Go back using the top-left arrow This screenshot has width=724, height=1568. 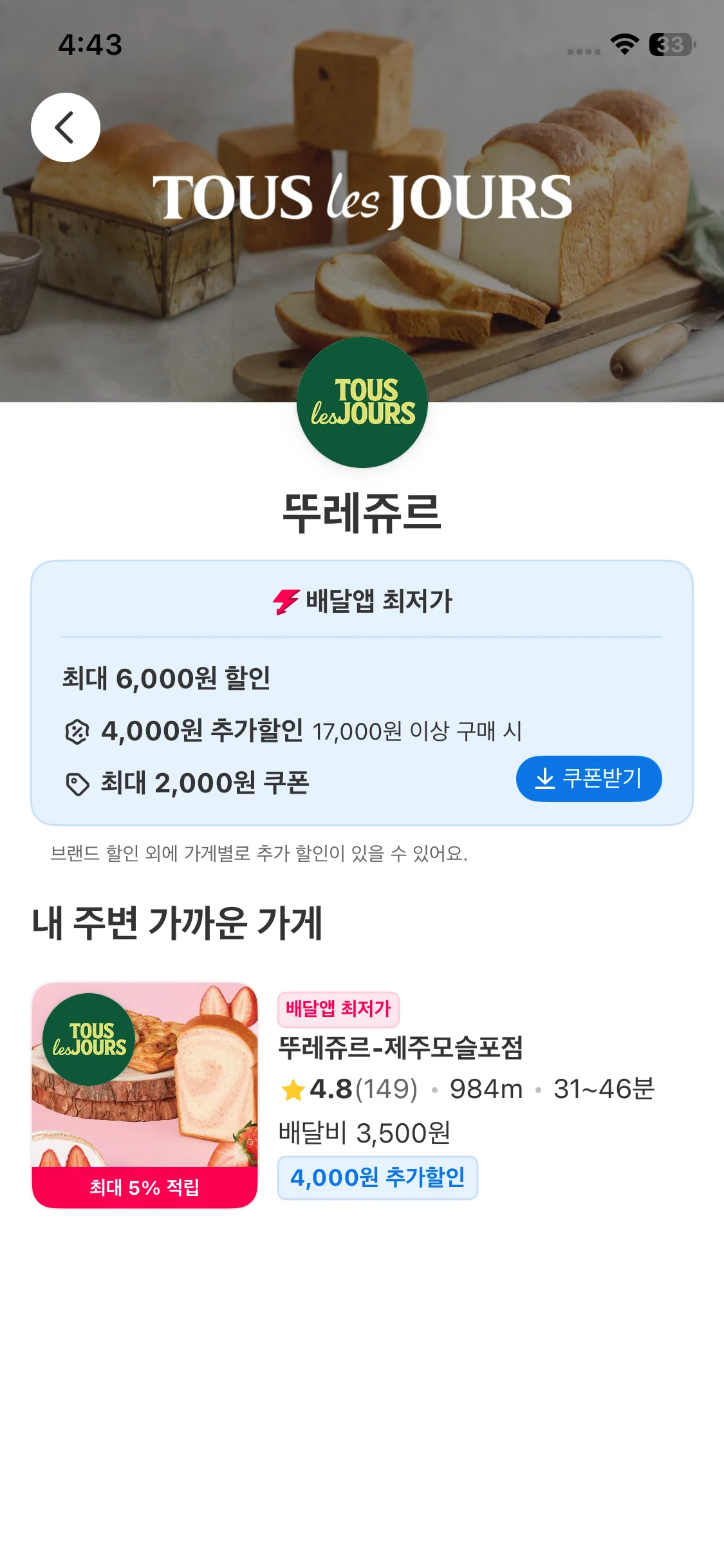(65, 127)
